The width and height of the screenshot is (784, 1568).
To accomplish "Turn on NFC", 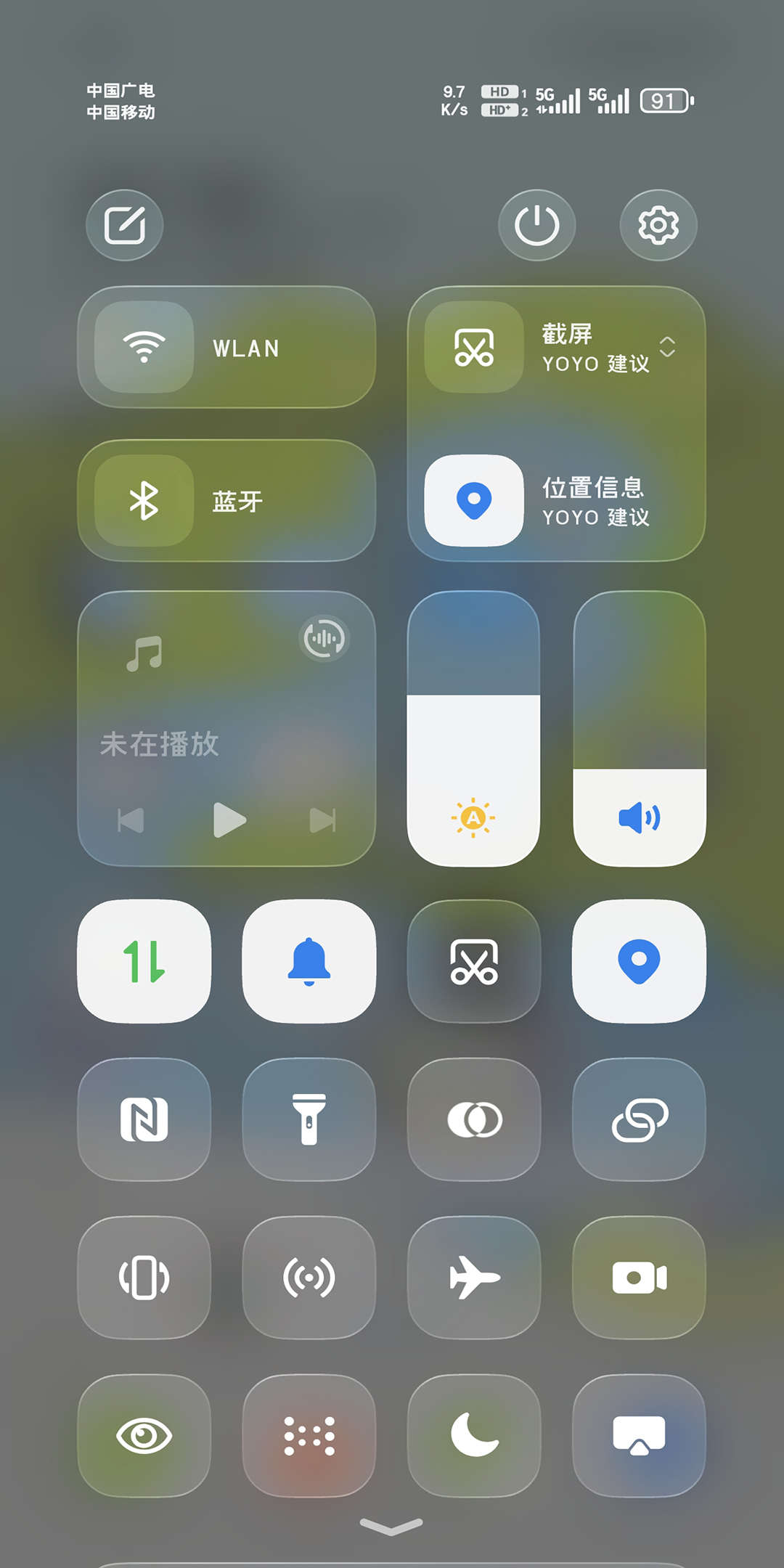I will click(x=144, y=1119).
